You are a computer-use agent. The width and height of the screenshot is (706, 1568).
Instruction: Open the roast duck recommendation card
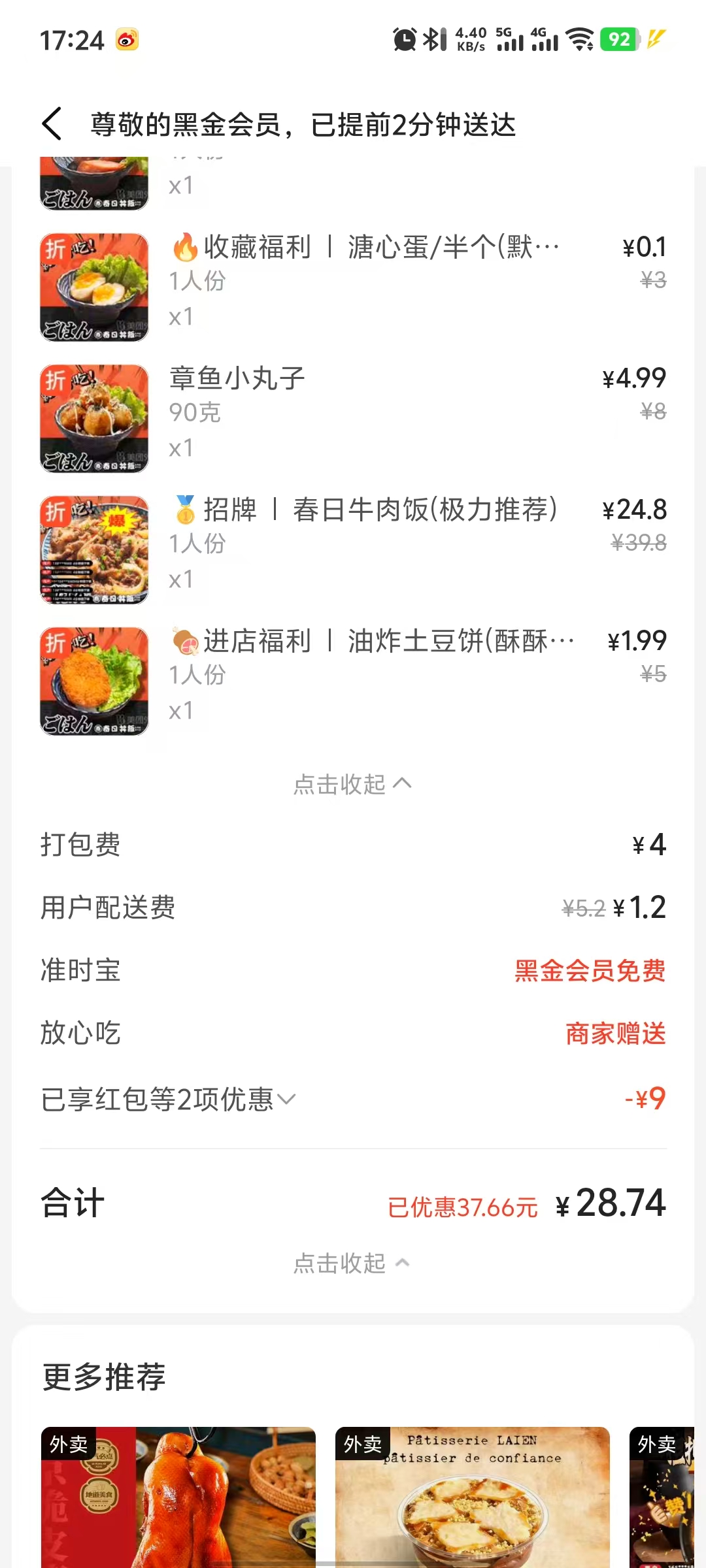click(178, 1496)
